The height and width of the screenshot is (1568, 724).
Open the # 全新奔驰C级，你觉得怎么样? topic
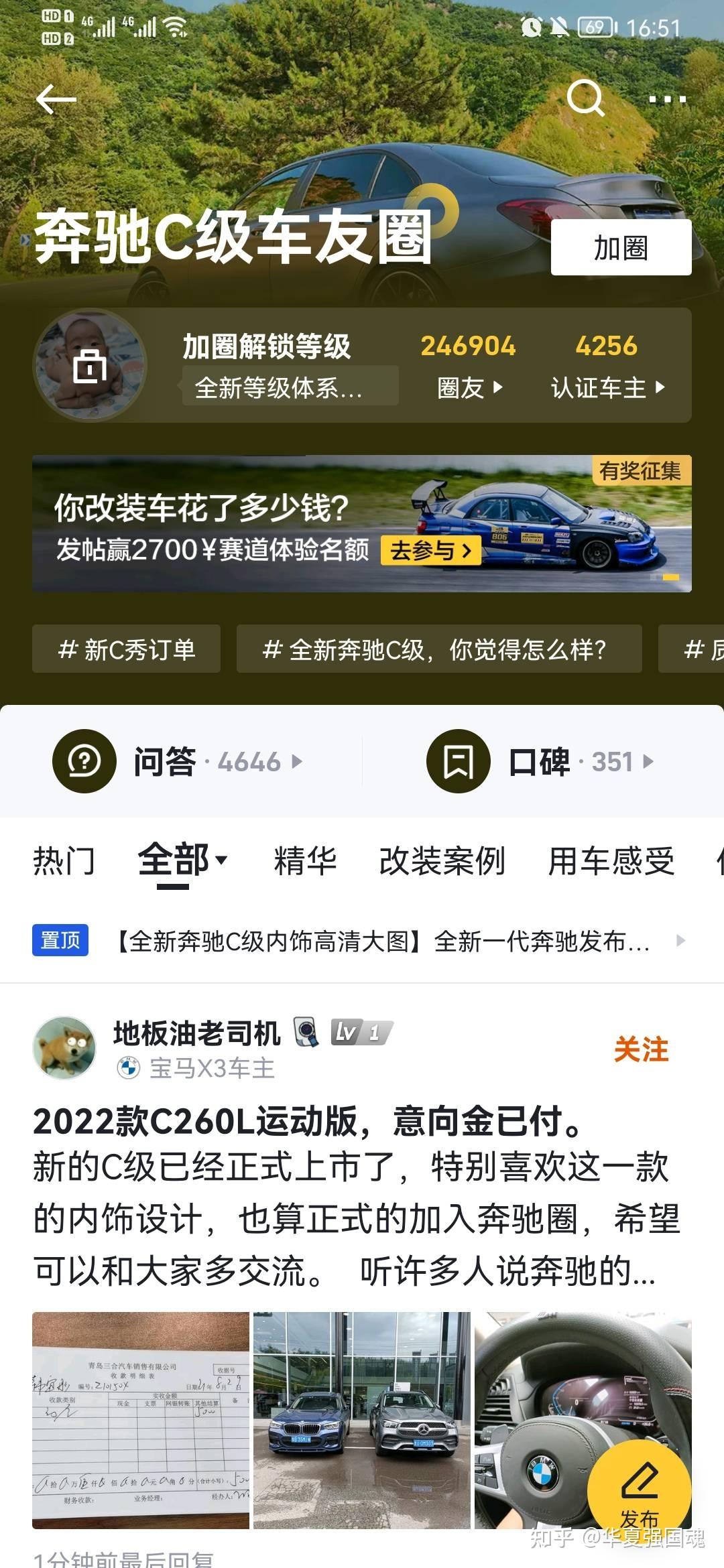(438, 649)
